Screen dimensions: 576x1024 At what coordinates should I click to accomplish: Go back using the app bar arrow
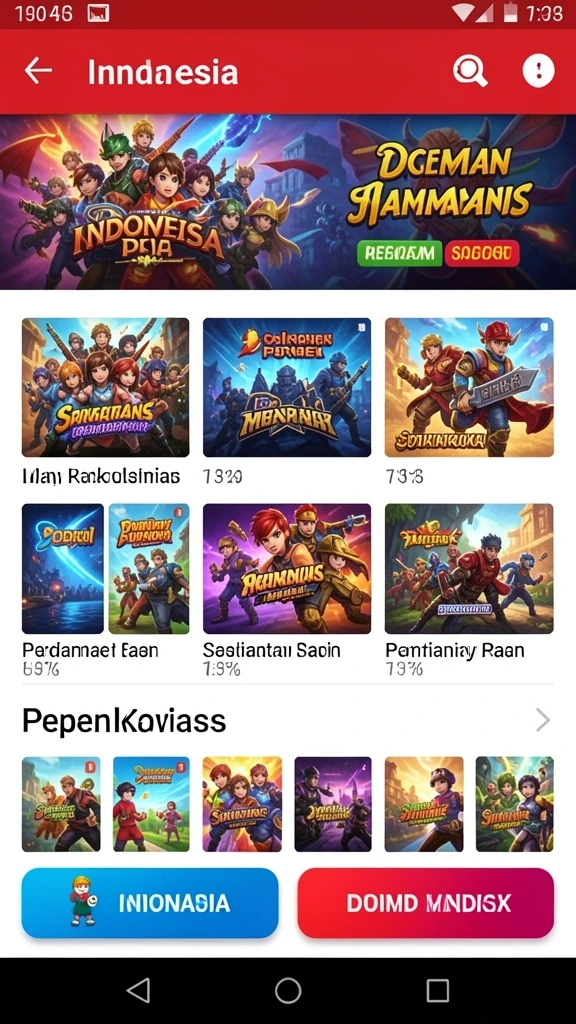pyautogui.click(x=39, y=71)
